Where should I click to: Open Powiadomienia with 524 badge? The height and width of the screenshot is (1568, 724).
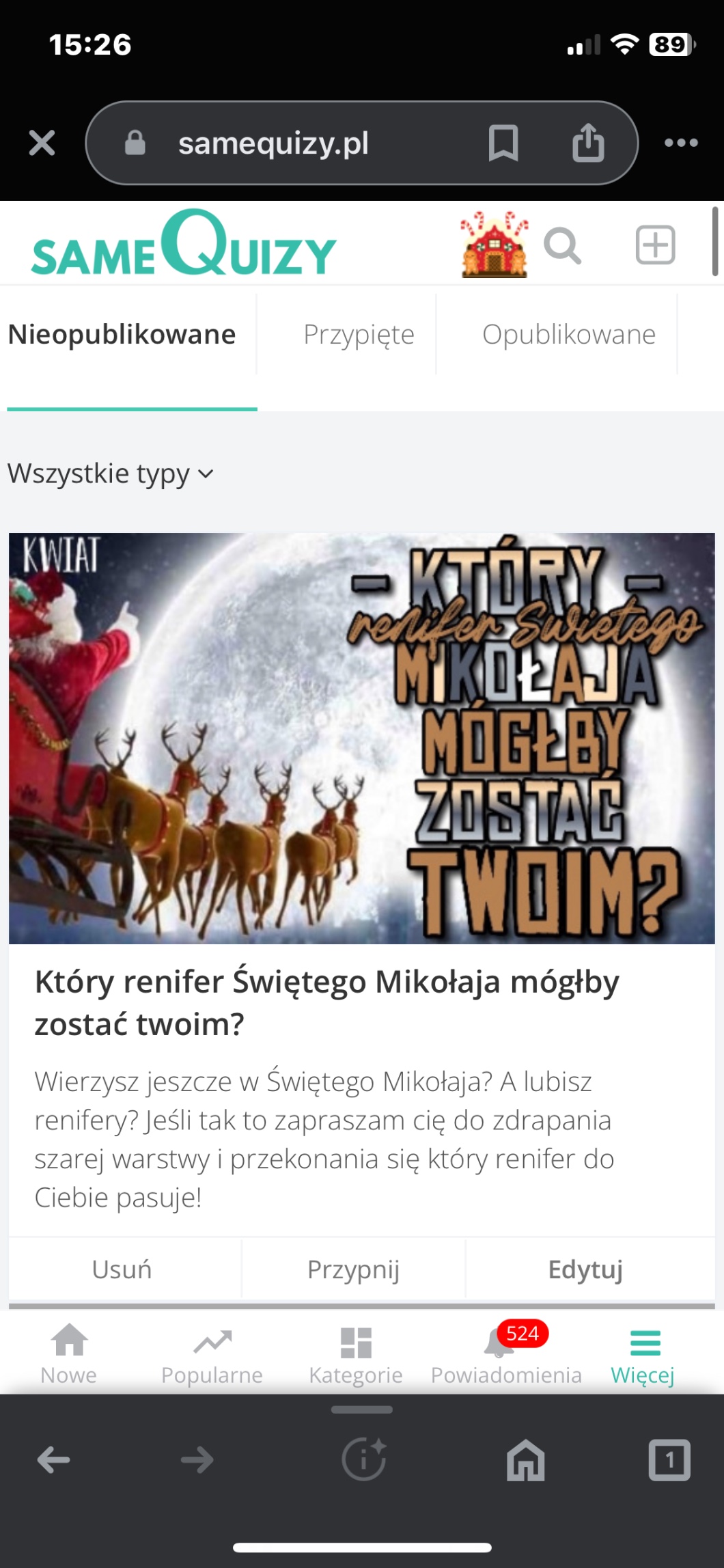(506, 1353)
